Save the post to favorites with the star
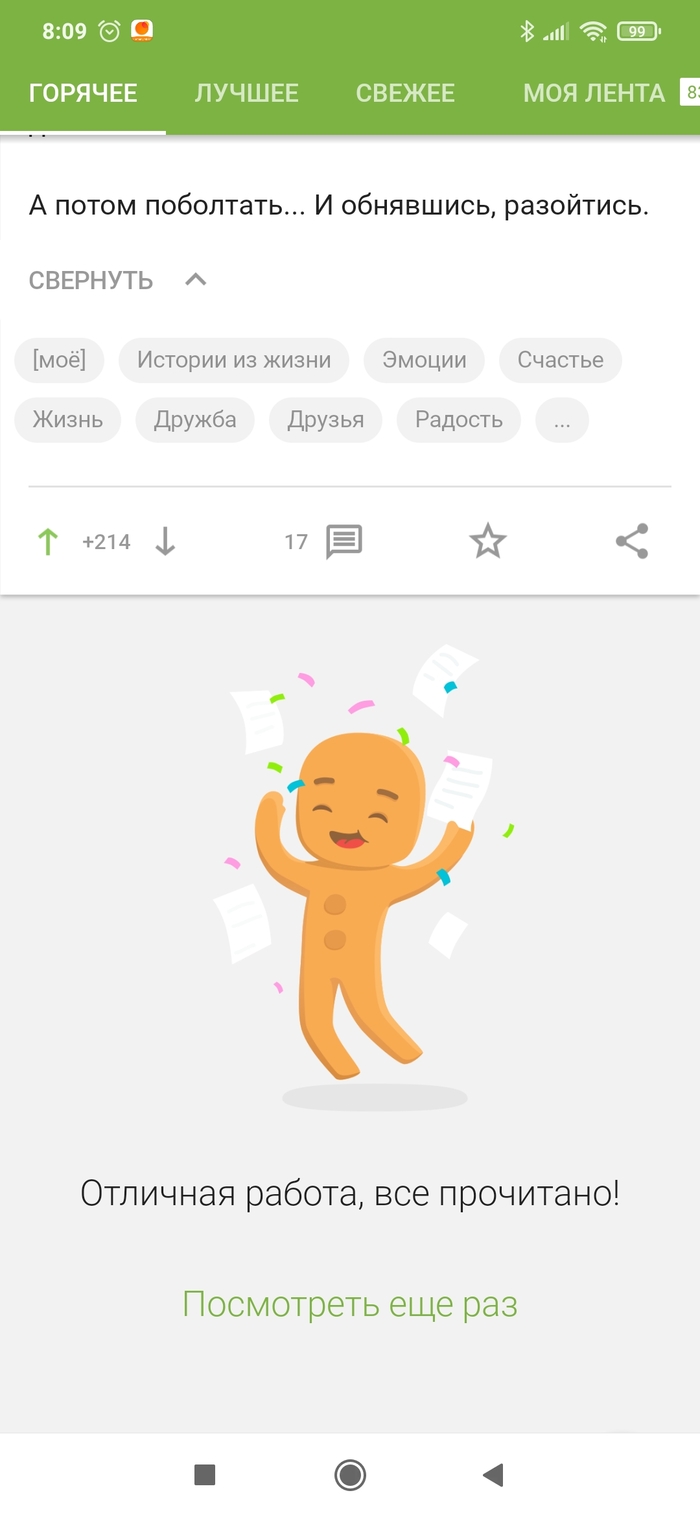This screenshot has width=700, height=1517. coord(488,542)
